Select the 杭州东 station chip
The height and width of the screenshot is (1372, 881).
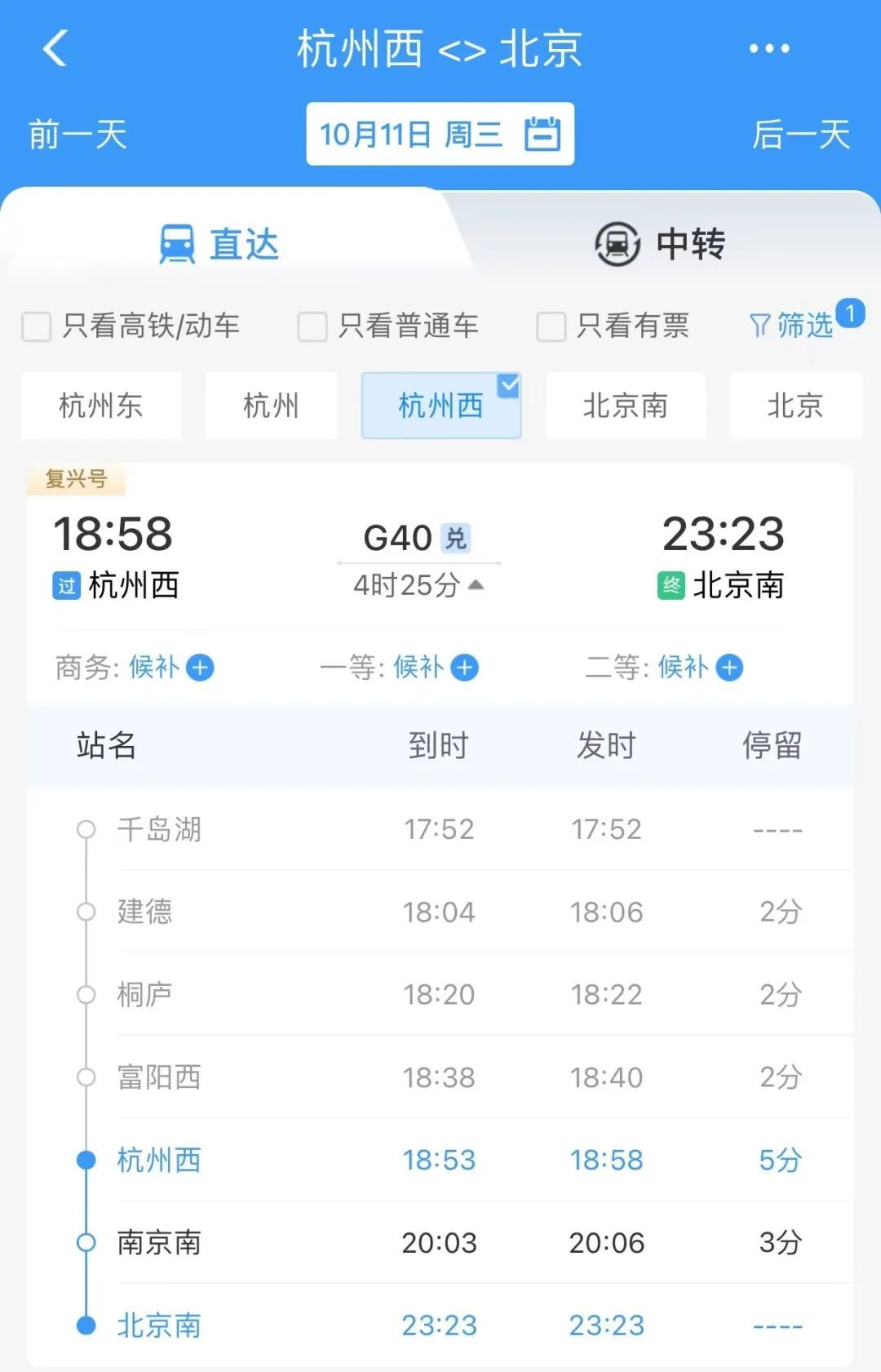point(101,406)
